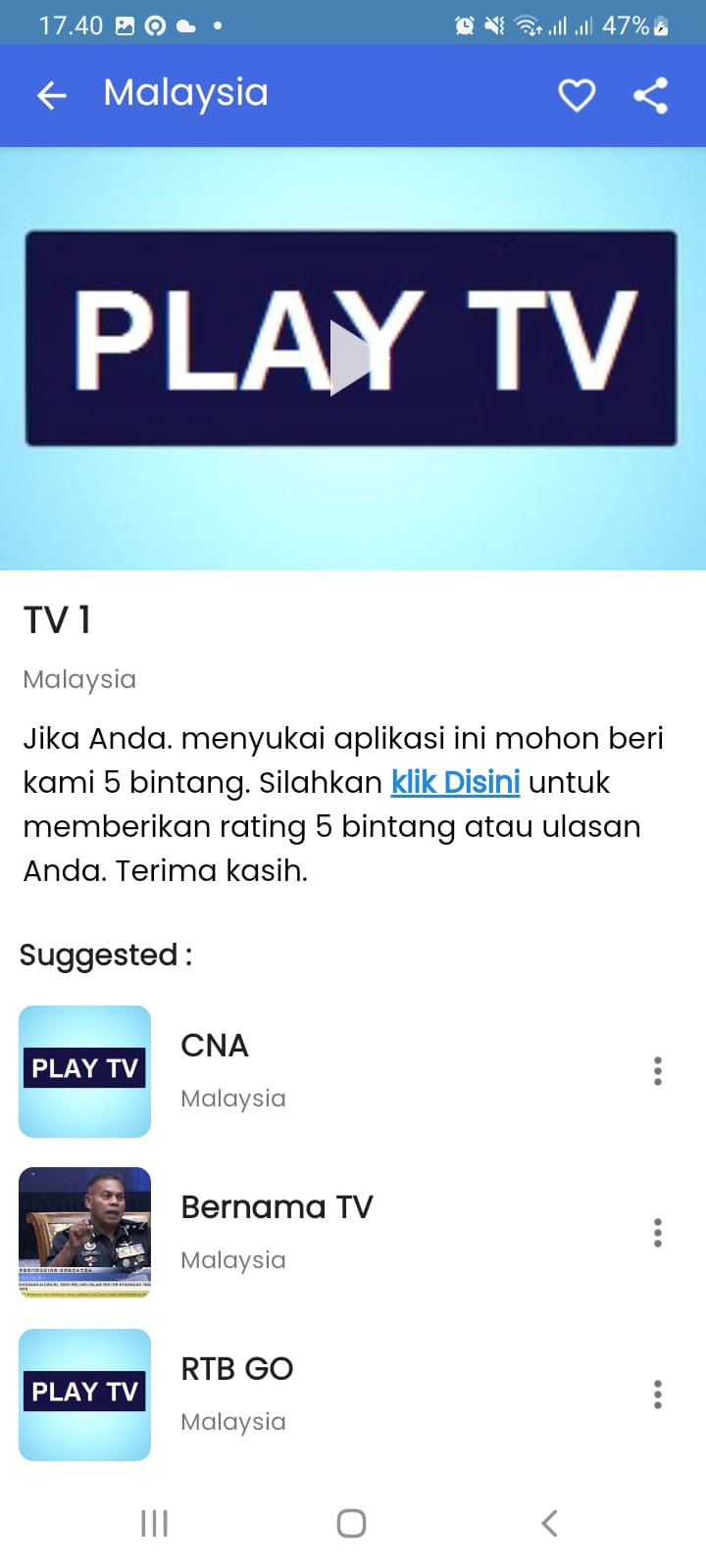Play the TV 1 stream
This screenshot has height=1568, width=706.
coord(351,359)
